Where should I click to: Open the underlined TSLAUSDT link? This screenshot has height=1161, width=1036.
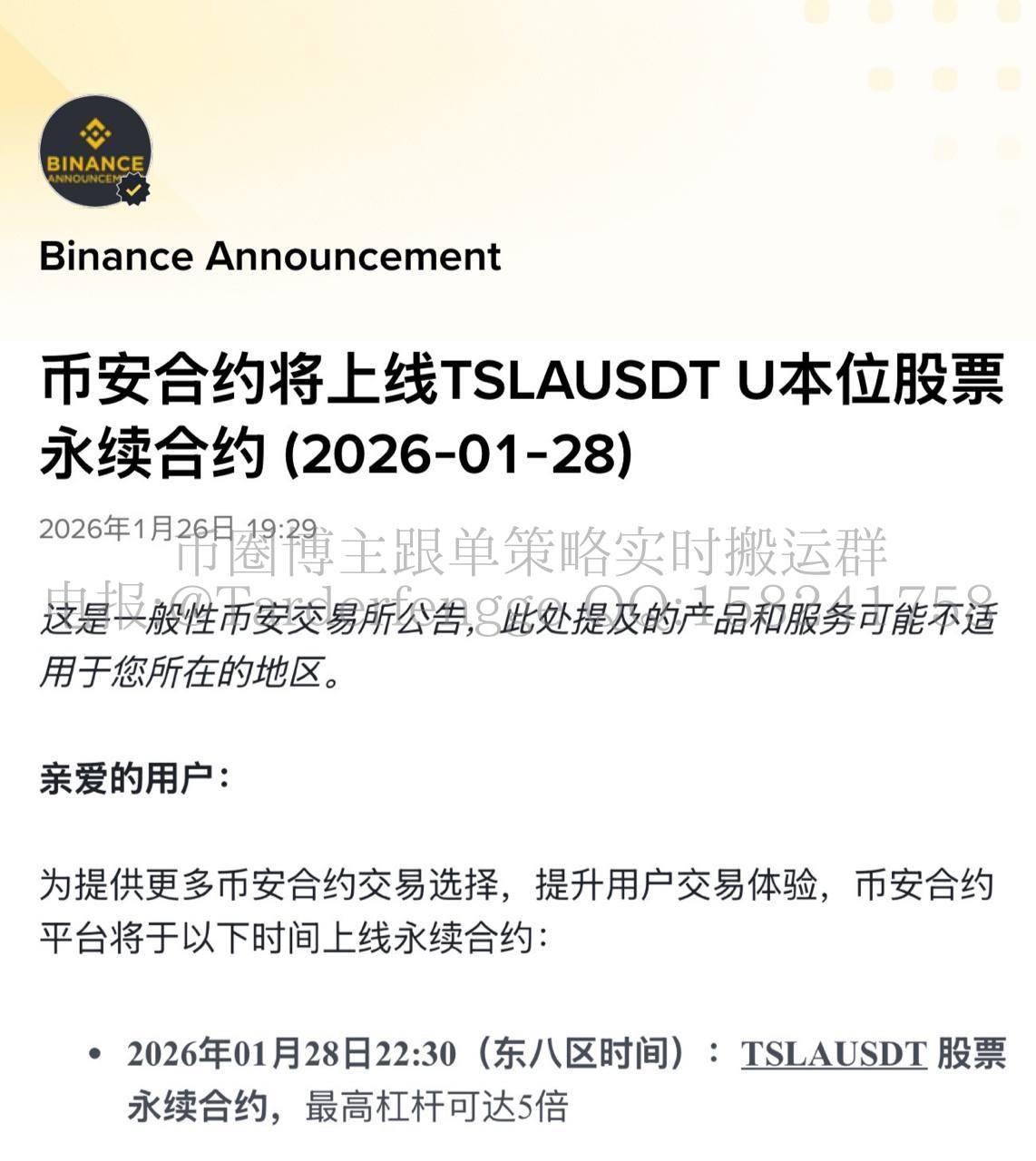pyautogui.click(x=833, y=1054)
